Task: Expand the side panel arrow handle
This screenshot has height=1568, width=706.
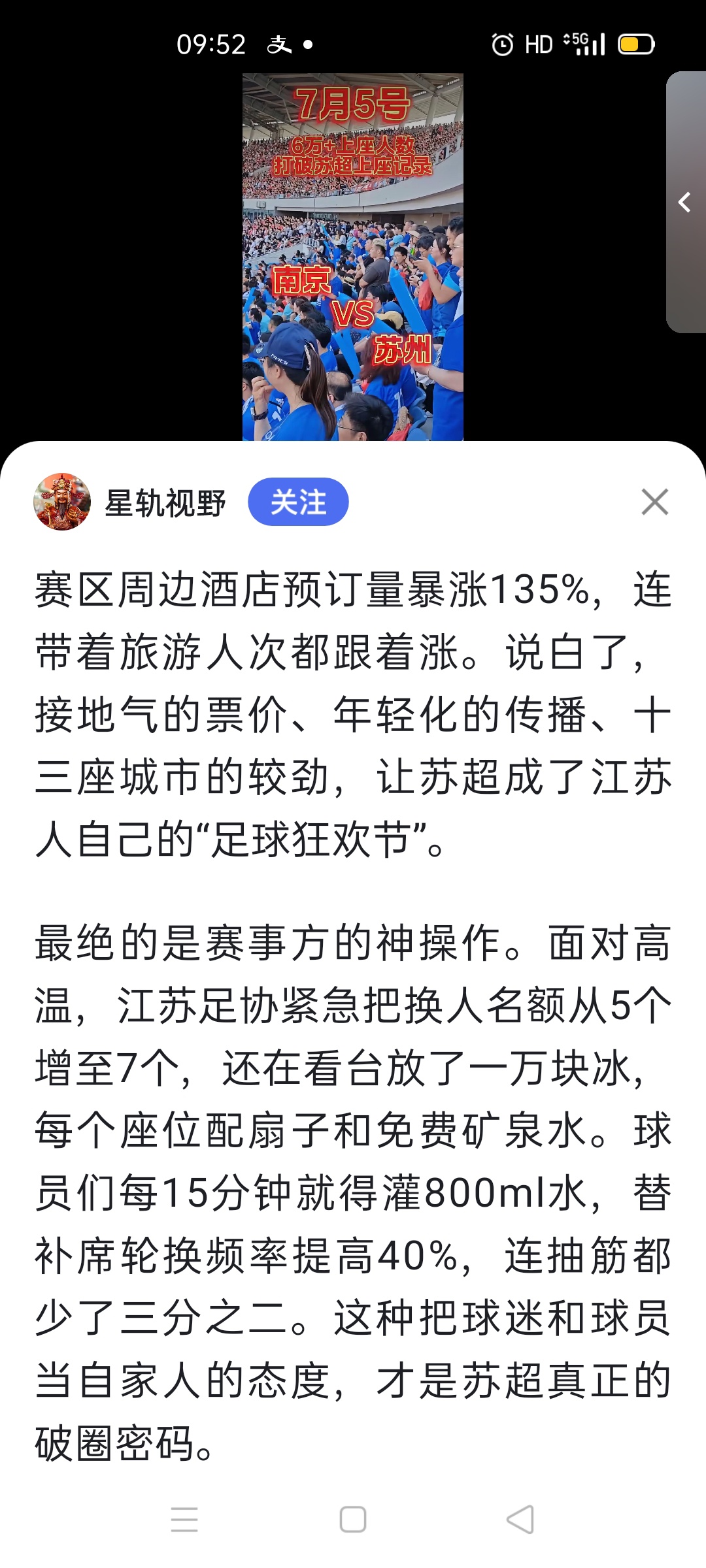Action: coord(685,202)
